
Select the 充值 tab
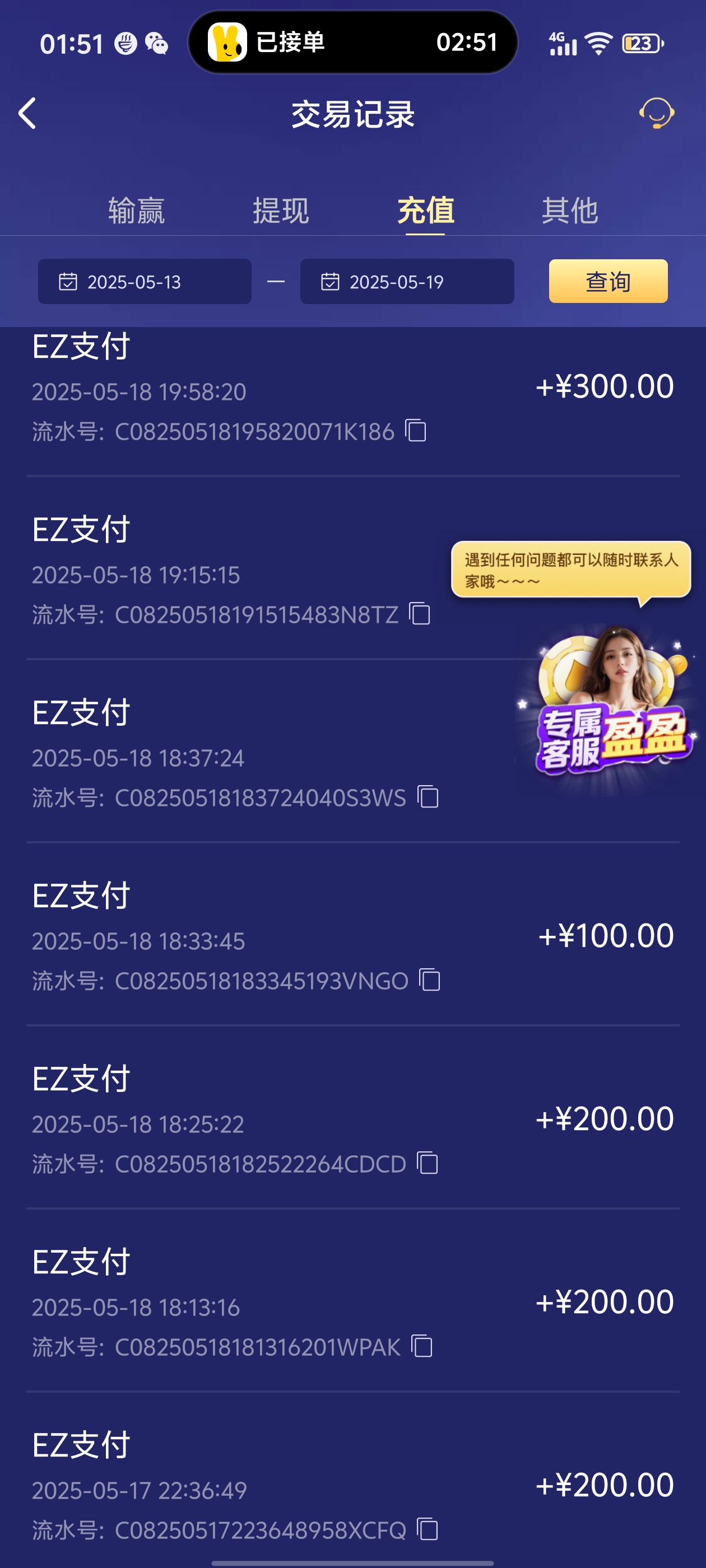[425, 211]
